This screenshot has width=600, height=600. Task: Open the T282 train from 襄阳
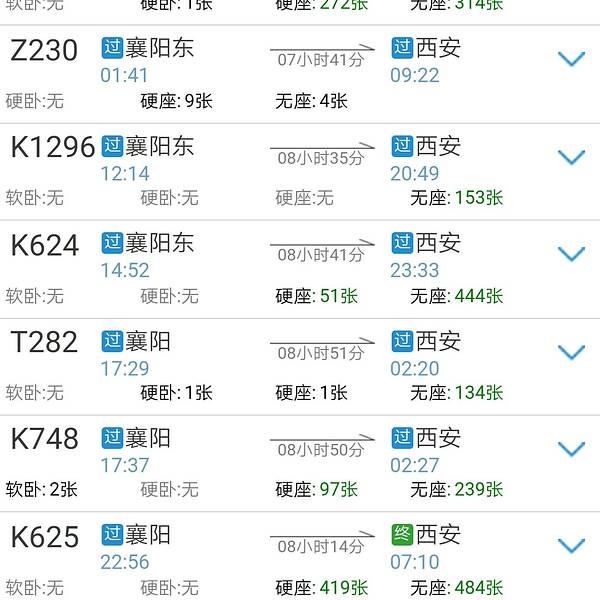click(x=45, y=342)
